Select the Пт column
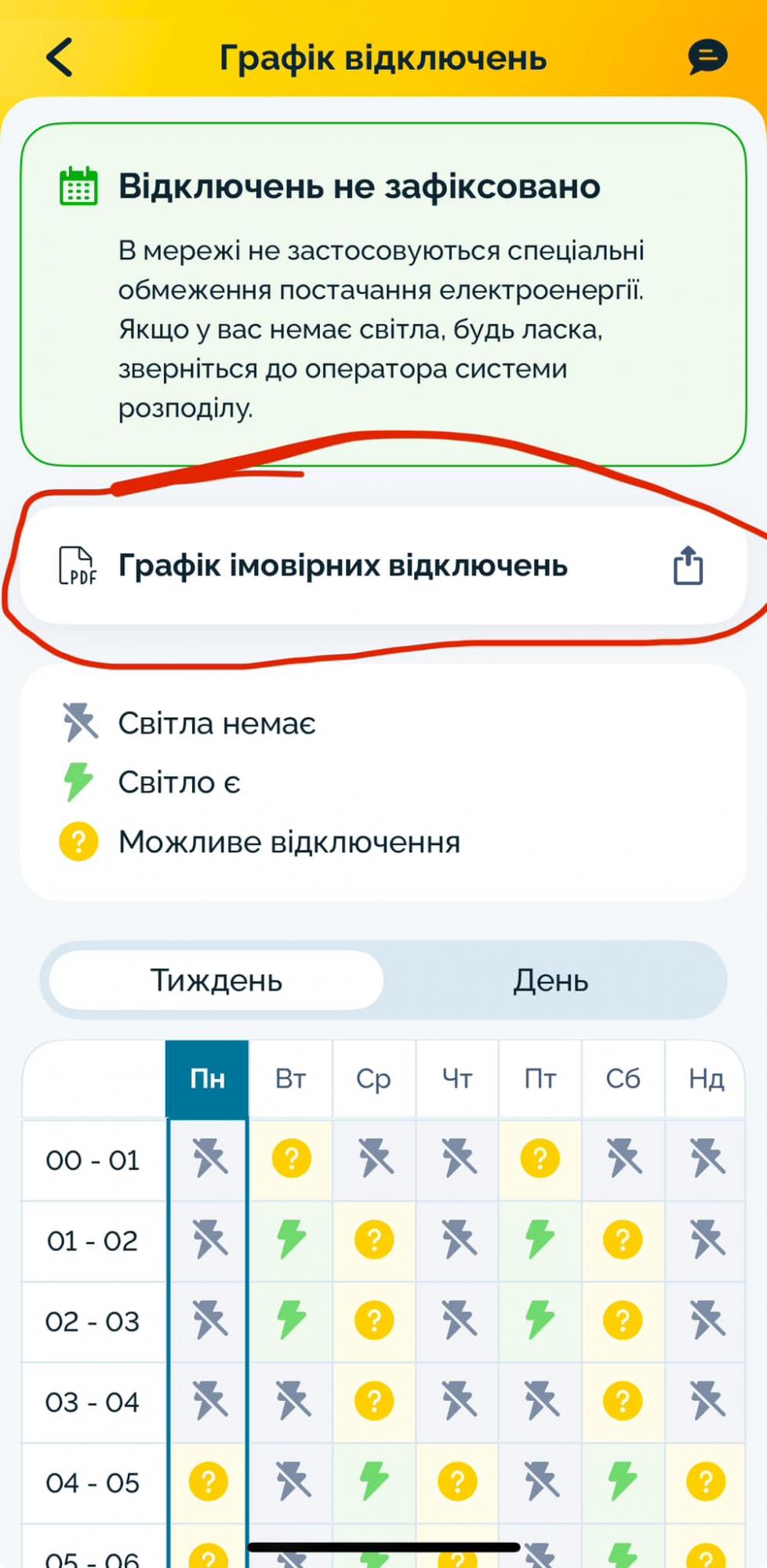The width and height of the screenshot is (767, 1568). coord(540,1079)
